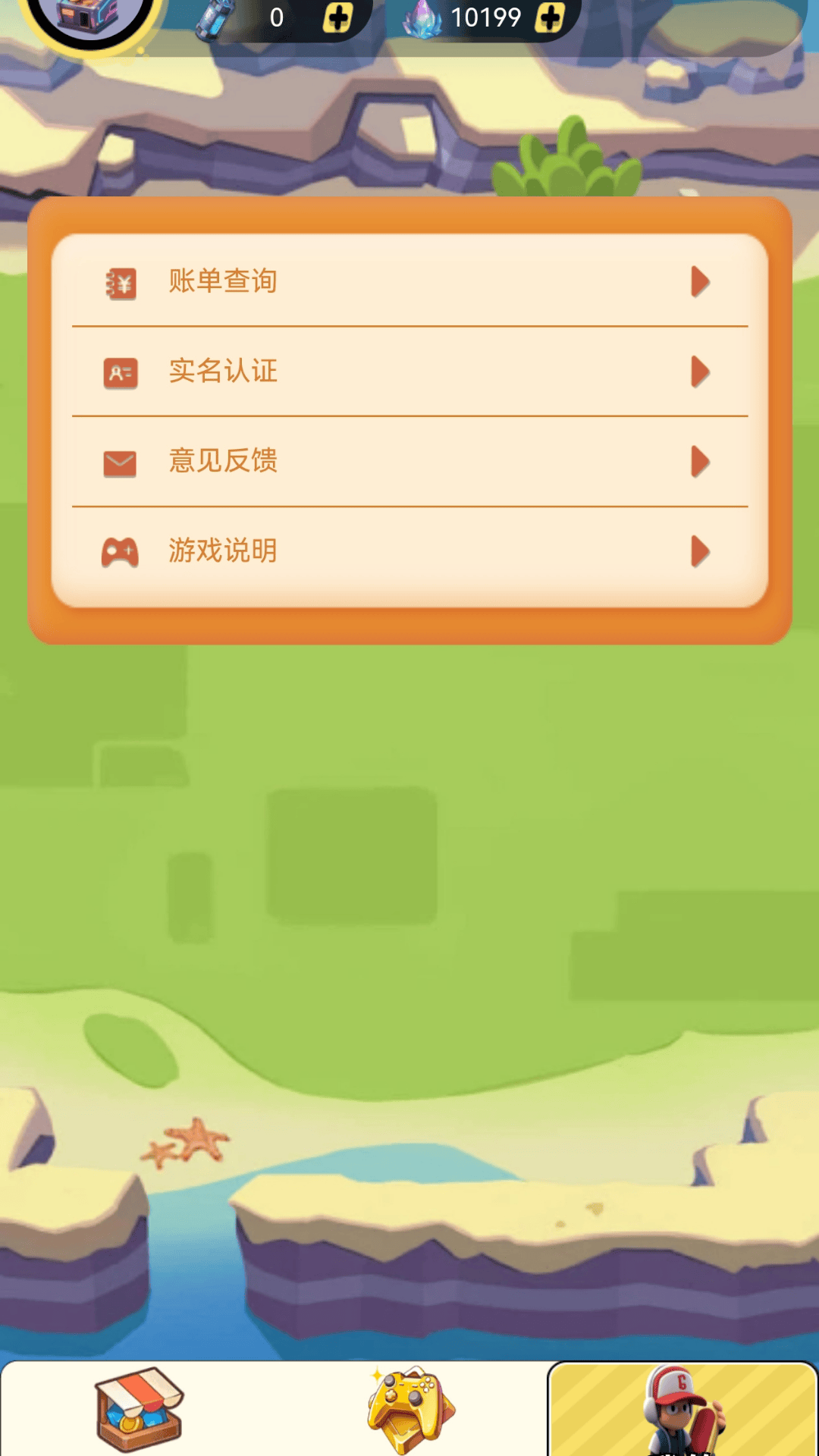Select the receipt icon beside 账单查询
Image resolution: width=819 pixels, height=1456 pixels.
[121, 281]
